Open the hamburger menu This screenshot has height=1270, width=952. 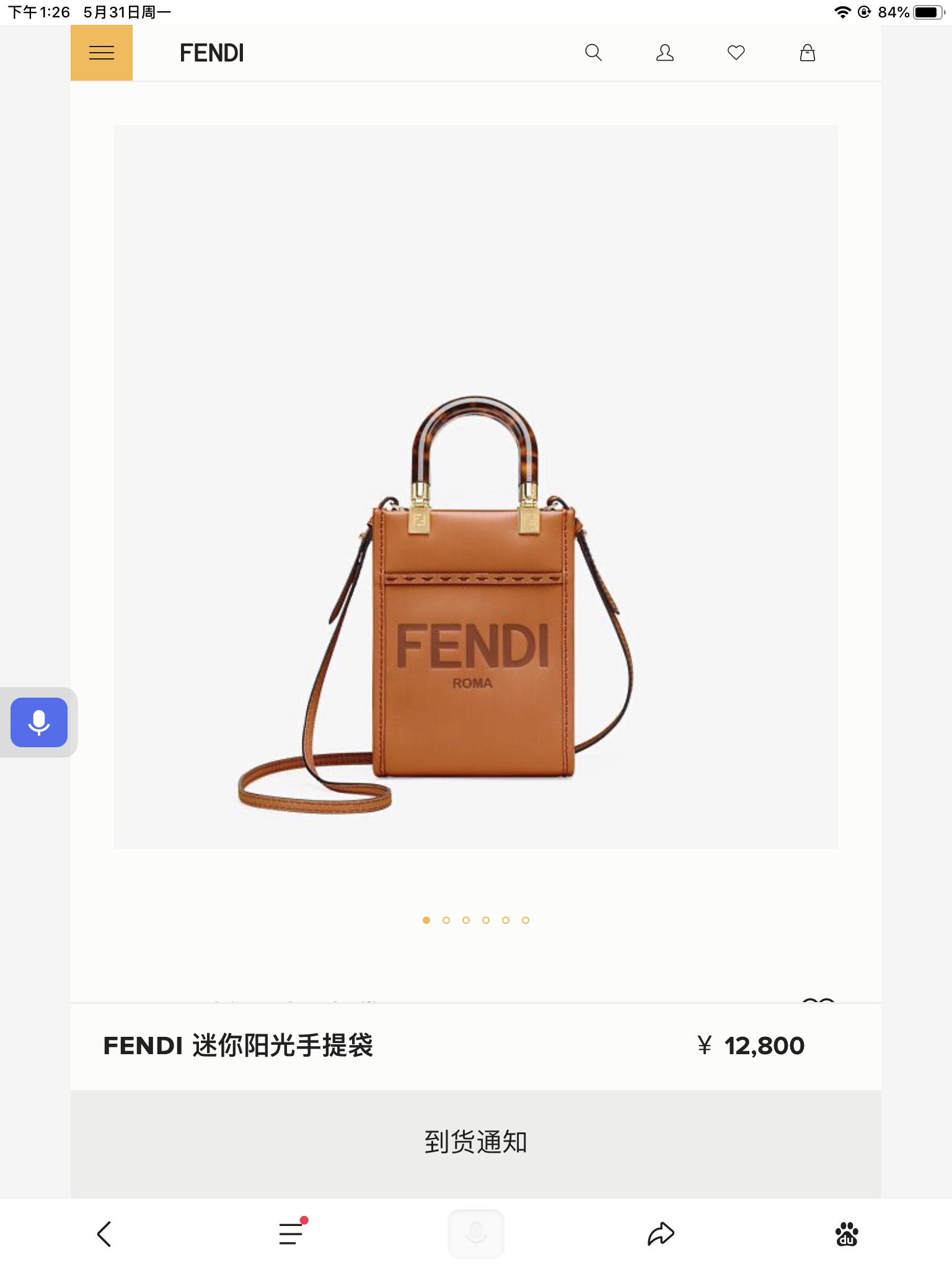tap(102, 53)
